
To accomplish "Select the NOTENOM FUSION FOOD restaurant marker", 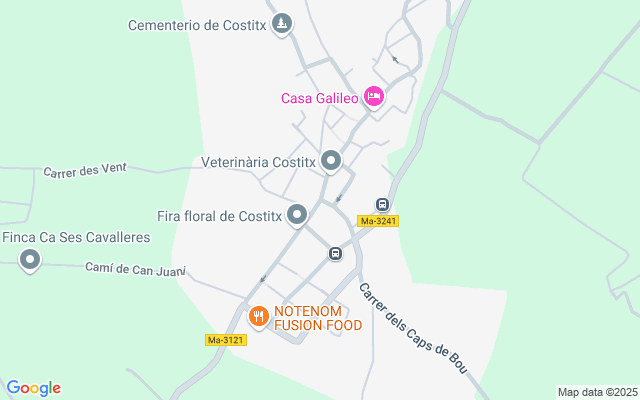I will pos(258,317).
